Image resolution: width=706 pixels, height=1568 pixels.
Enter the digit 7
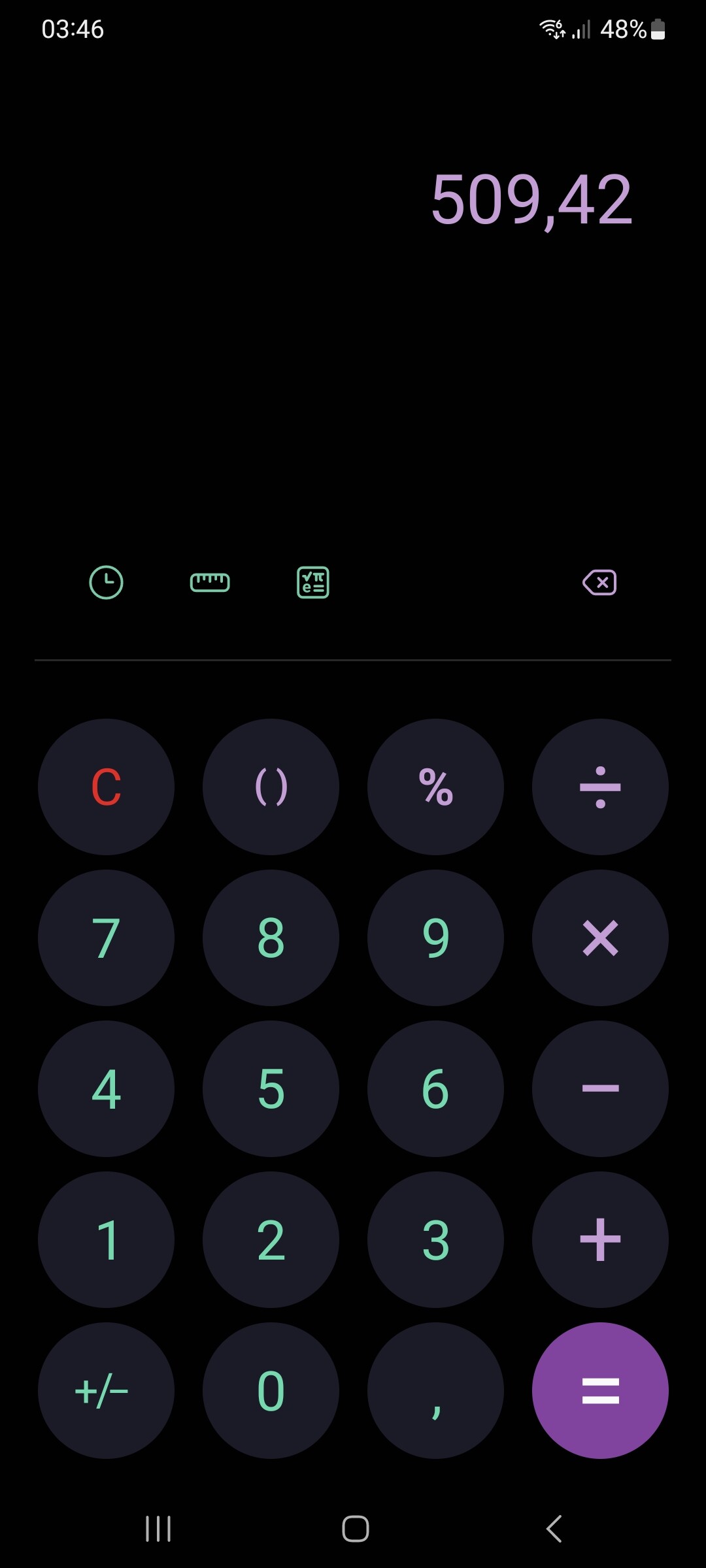click(x=106, y=938)
